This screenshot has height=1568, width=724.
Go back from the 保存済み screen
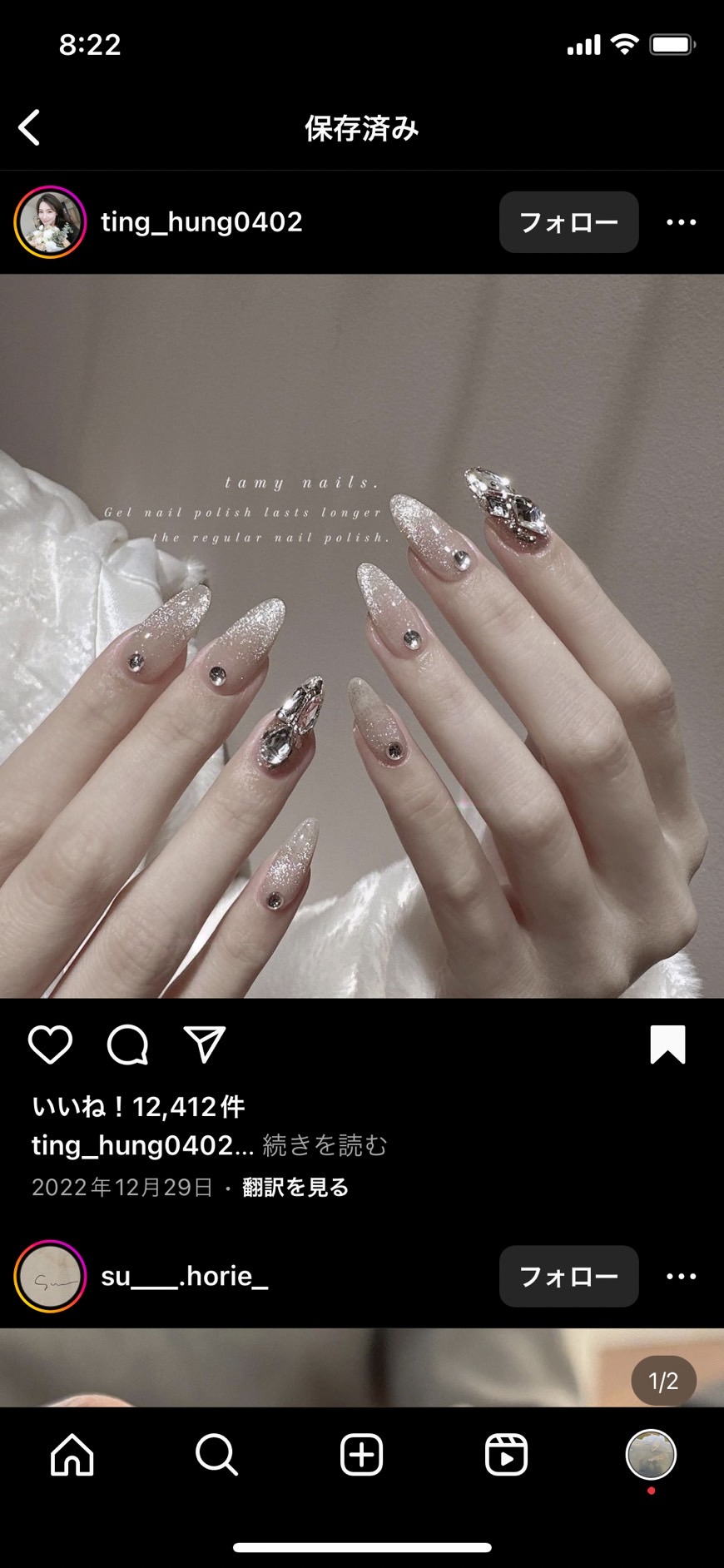[x=30, y=128]
